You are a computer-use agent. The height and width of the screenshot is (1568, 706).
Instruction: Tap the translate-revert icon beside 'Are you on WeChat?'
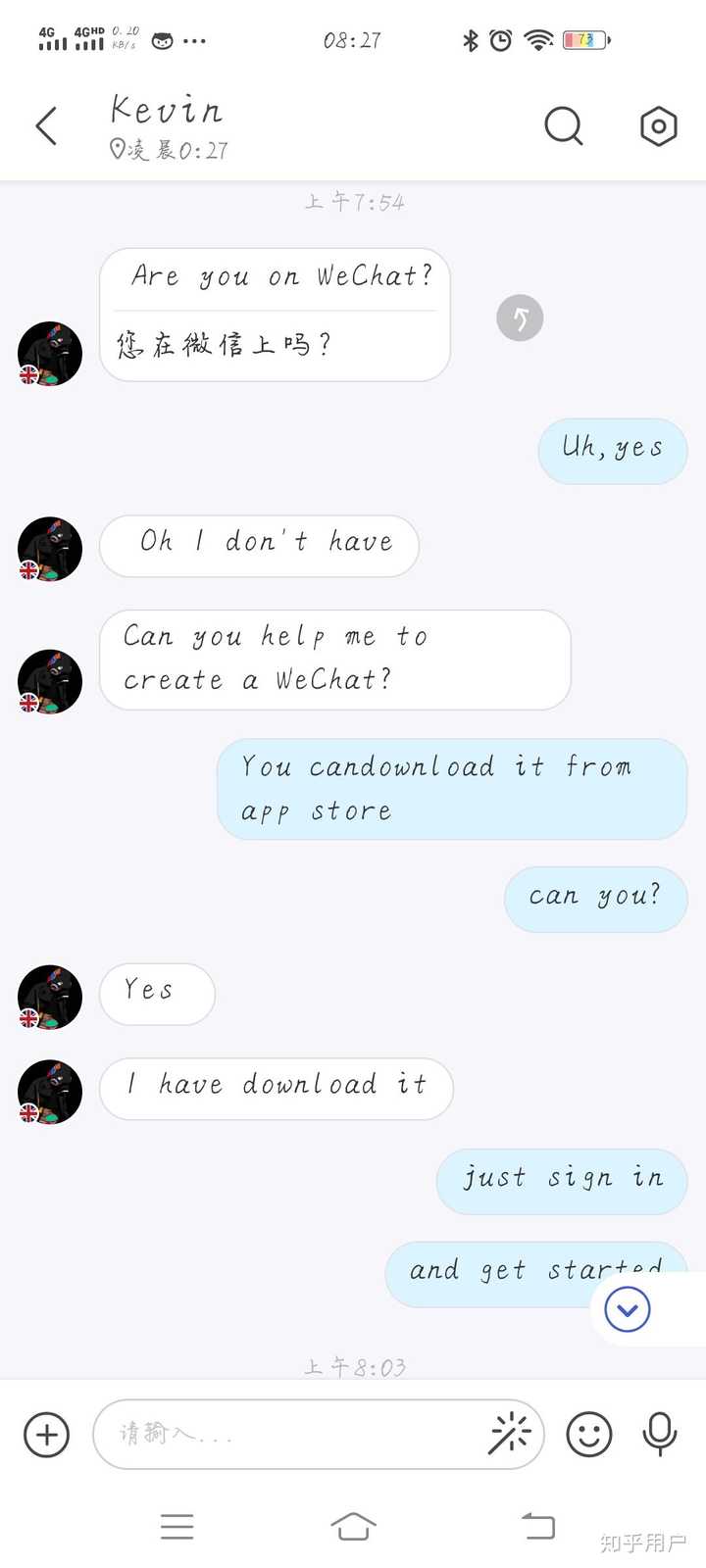[x=520, y=318]
